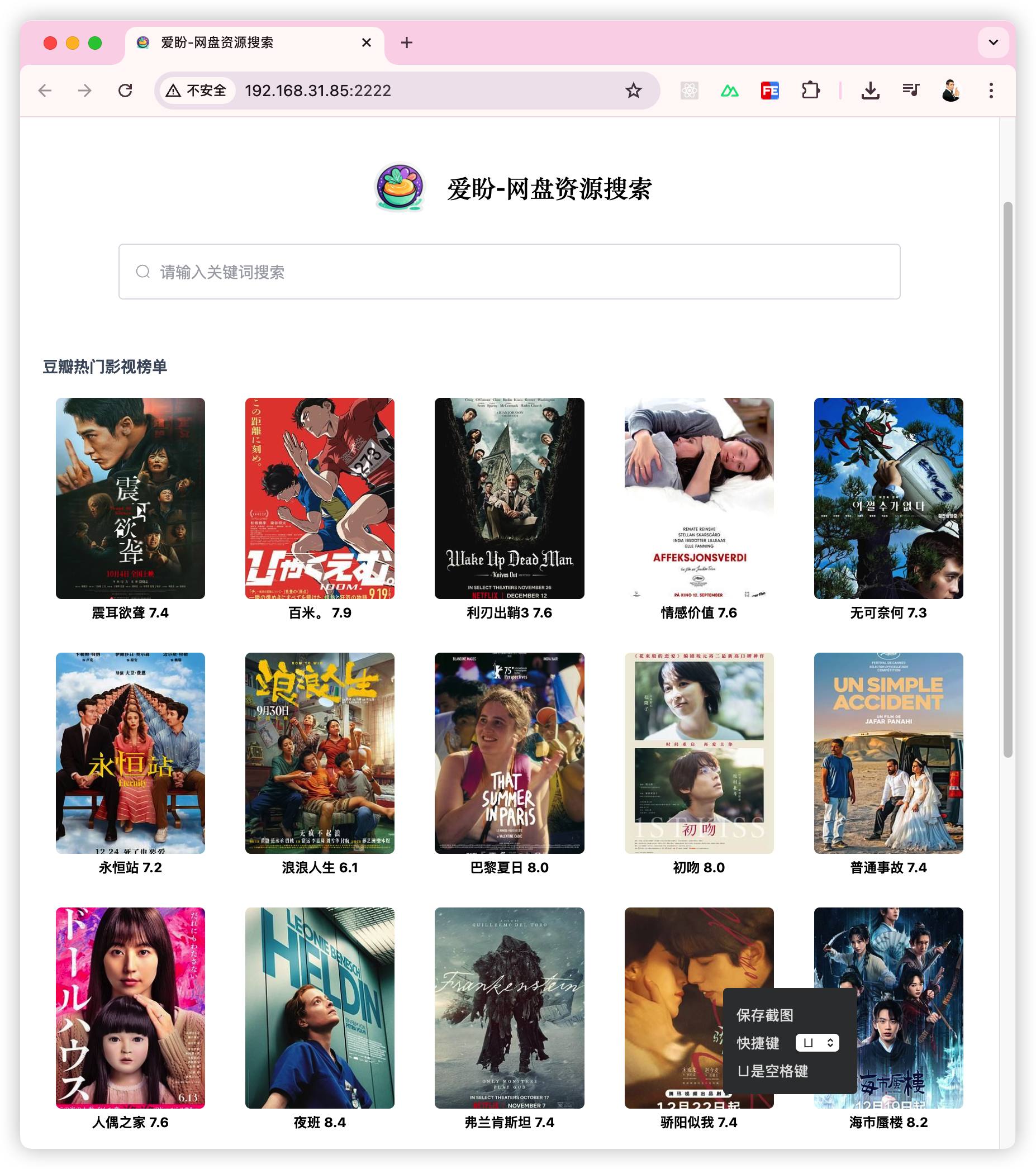Select the 浪浪人生 movie card
The image size is (1036, 1169).
click(319, 753)
